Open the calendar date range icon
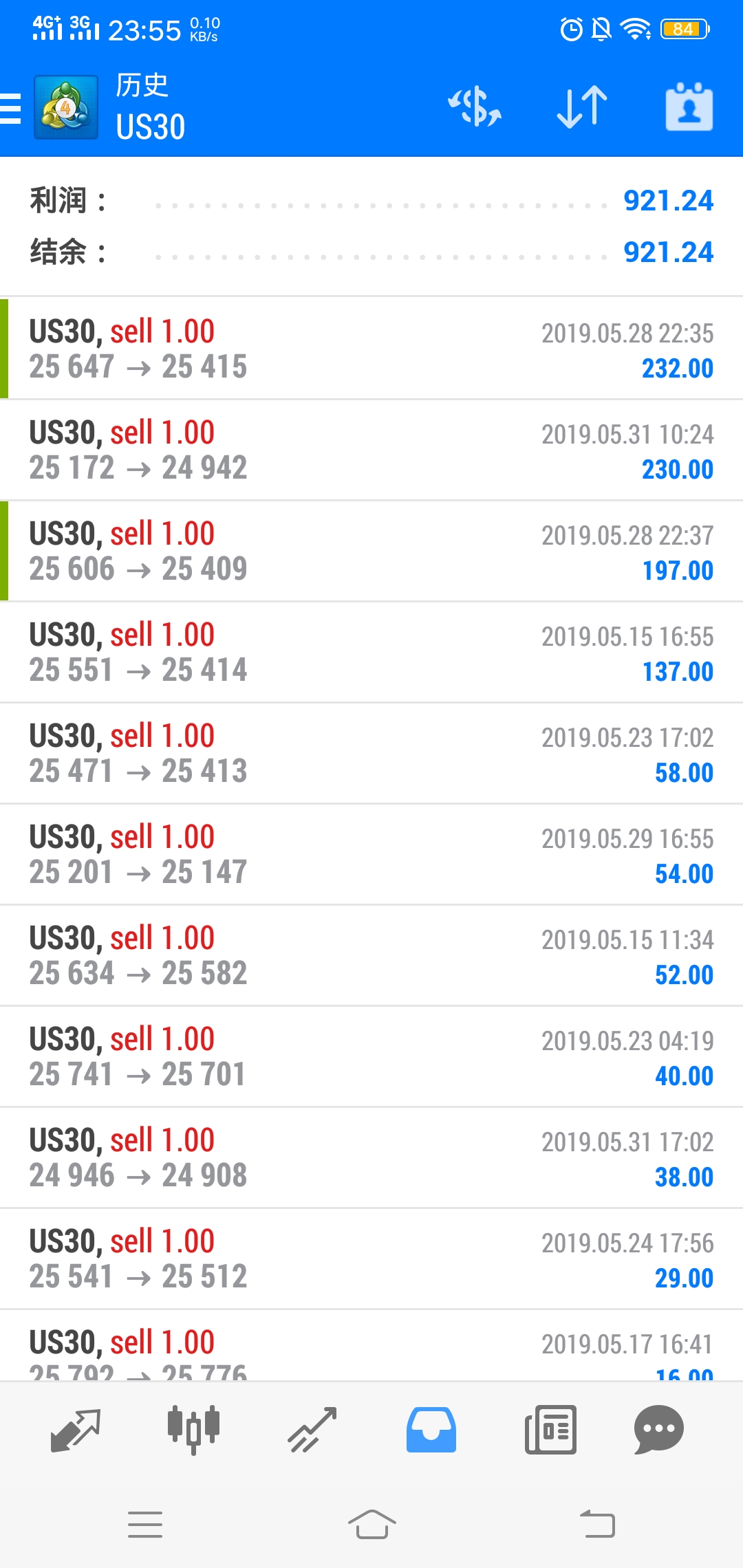 [689, 107]
